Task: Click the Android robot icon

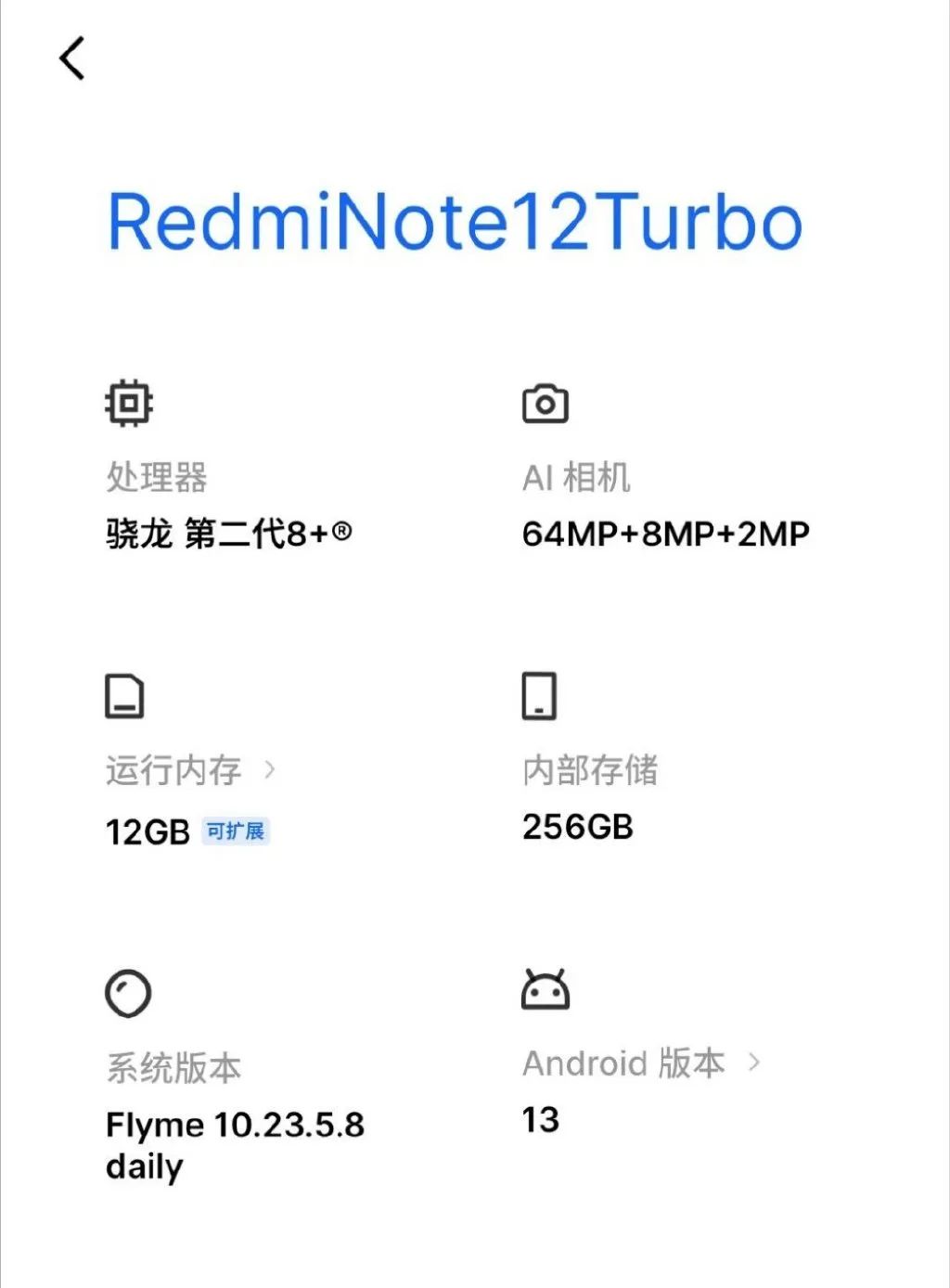Action: click(x=546, y=988)
